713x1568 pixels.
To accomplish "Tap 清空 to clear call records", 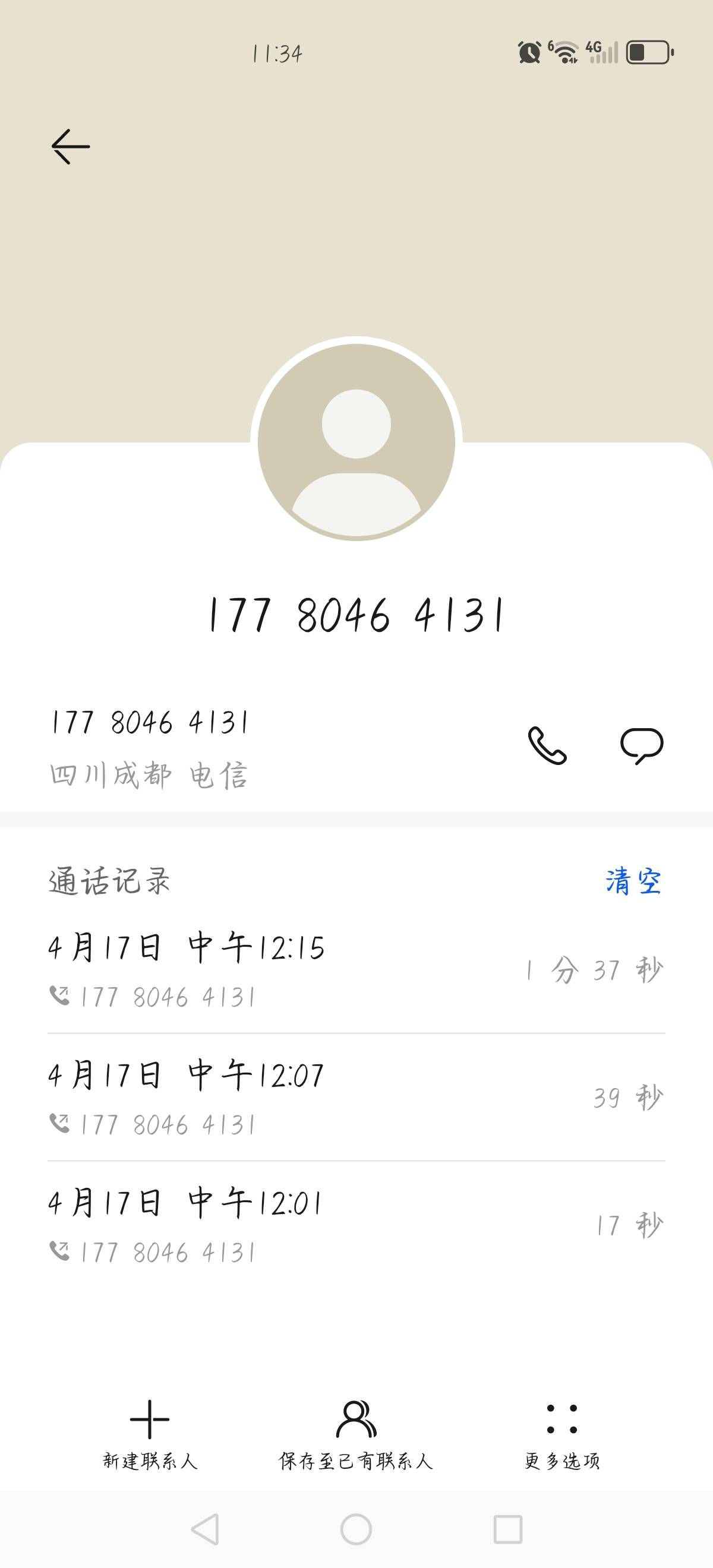I will 633,881.
